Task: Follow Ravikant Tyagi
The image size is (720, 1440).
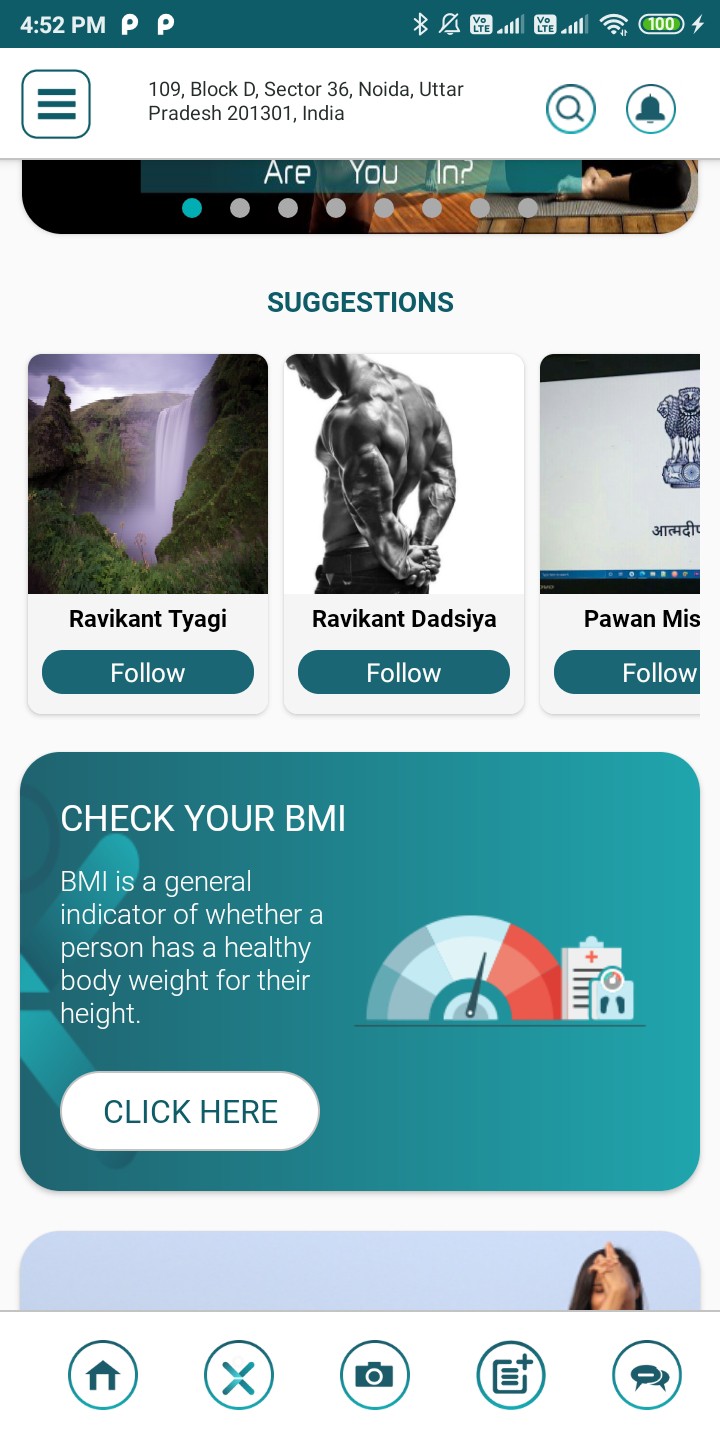Action: [148, 672]
